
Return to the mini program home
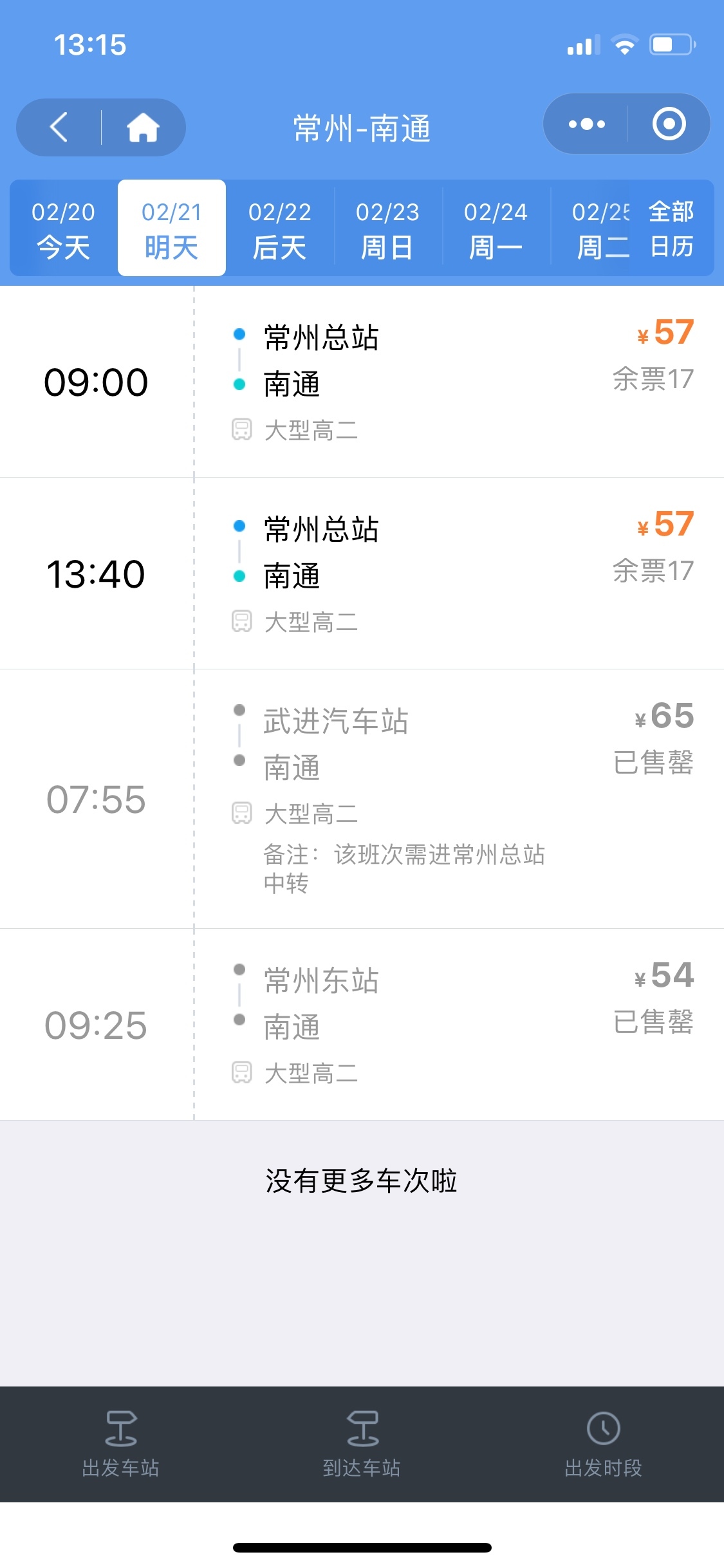pyautogui.click(x=143, y=127)
